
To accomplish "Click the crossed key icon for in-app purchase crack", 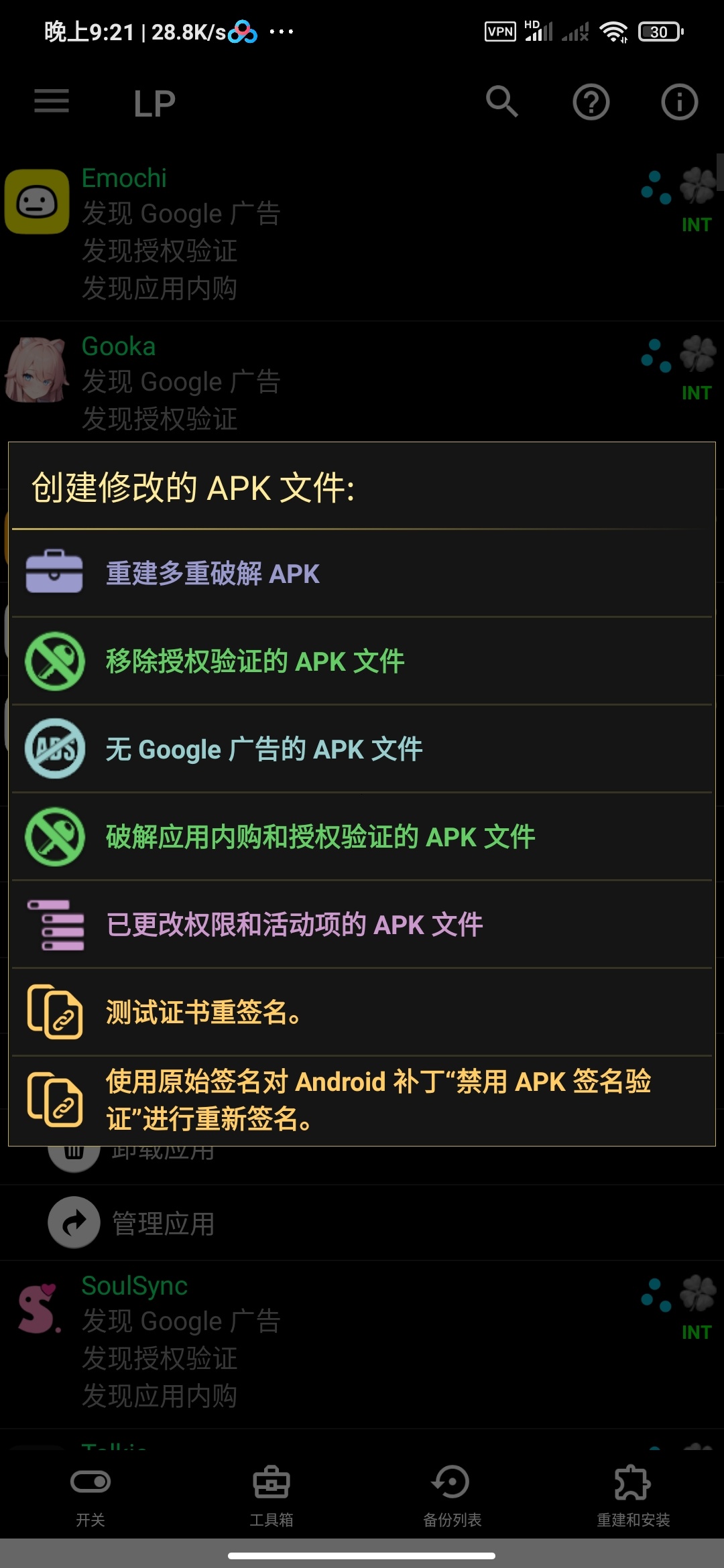I will (x=54, y=836).
